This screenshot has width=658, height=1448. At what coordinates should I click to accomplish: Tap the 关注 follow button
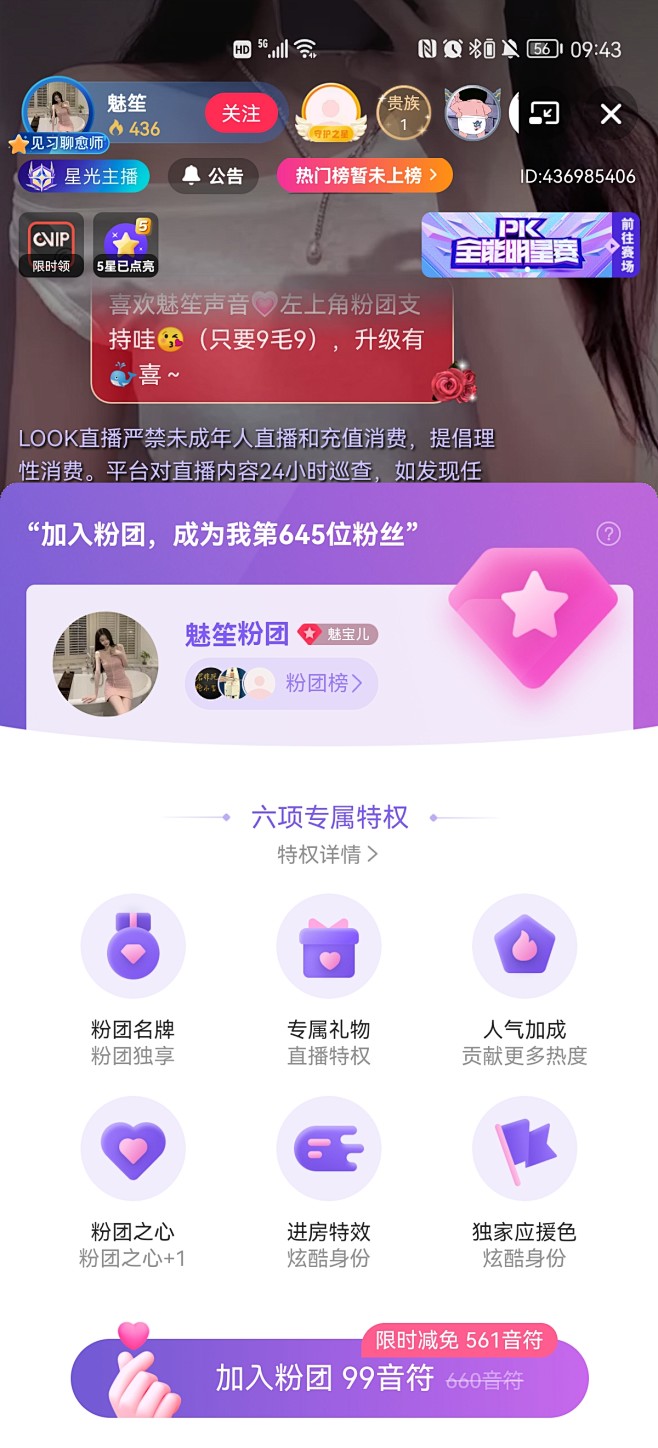[240, 114]
